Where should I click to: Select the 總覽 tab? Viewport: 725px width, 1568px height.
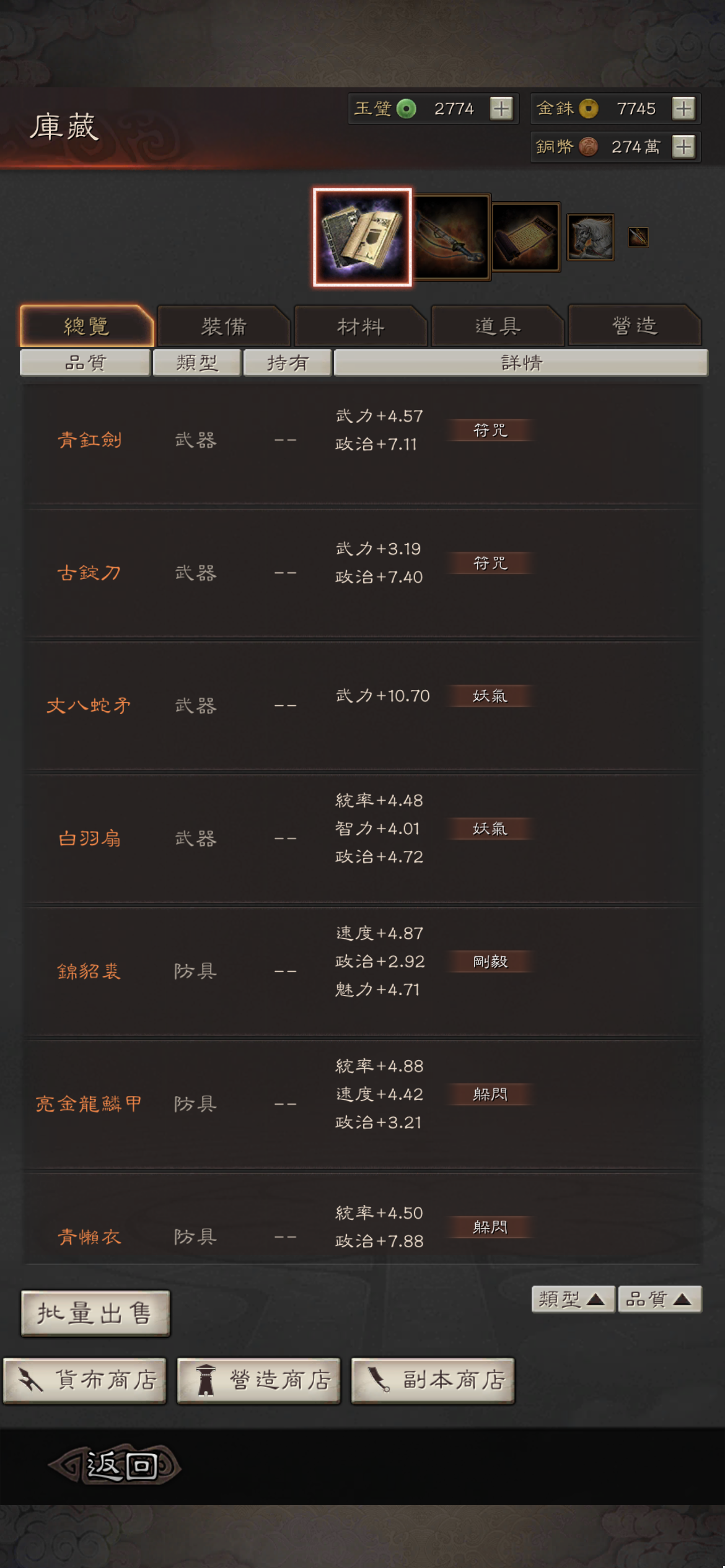click(87, 326)
